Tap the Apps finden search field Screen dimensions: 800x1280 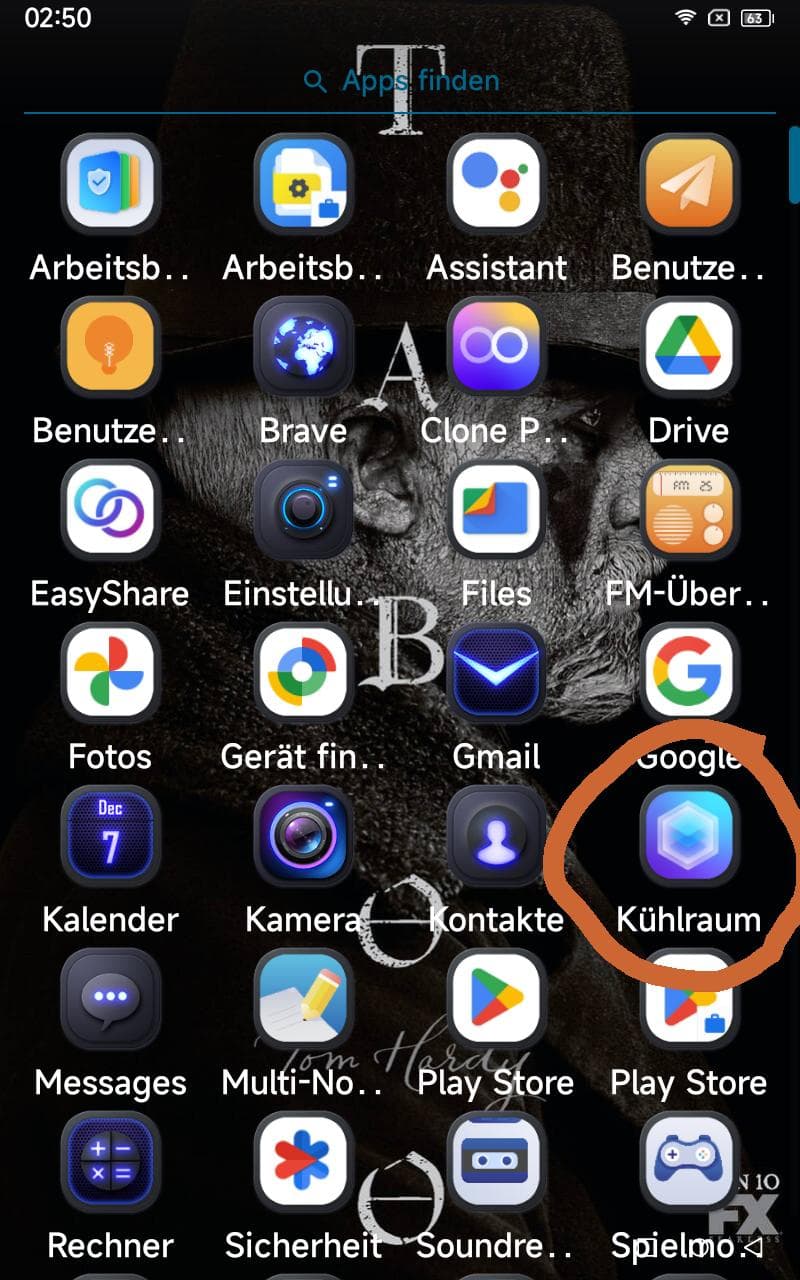(x=400, y=81)
